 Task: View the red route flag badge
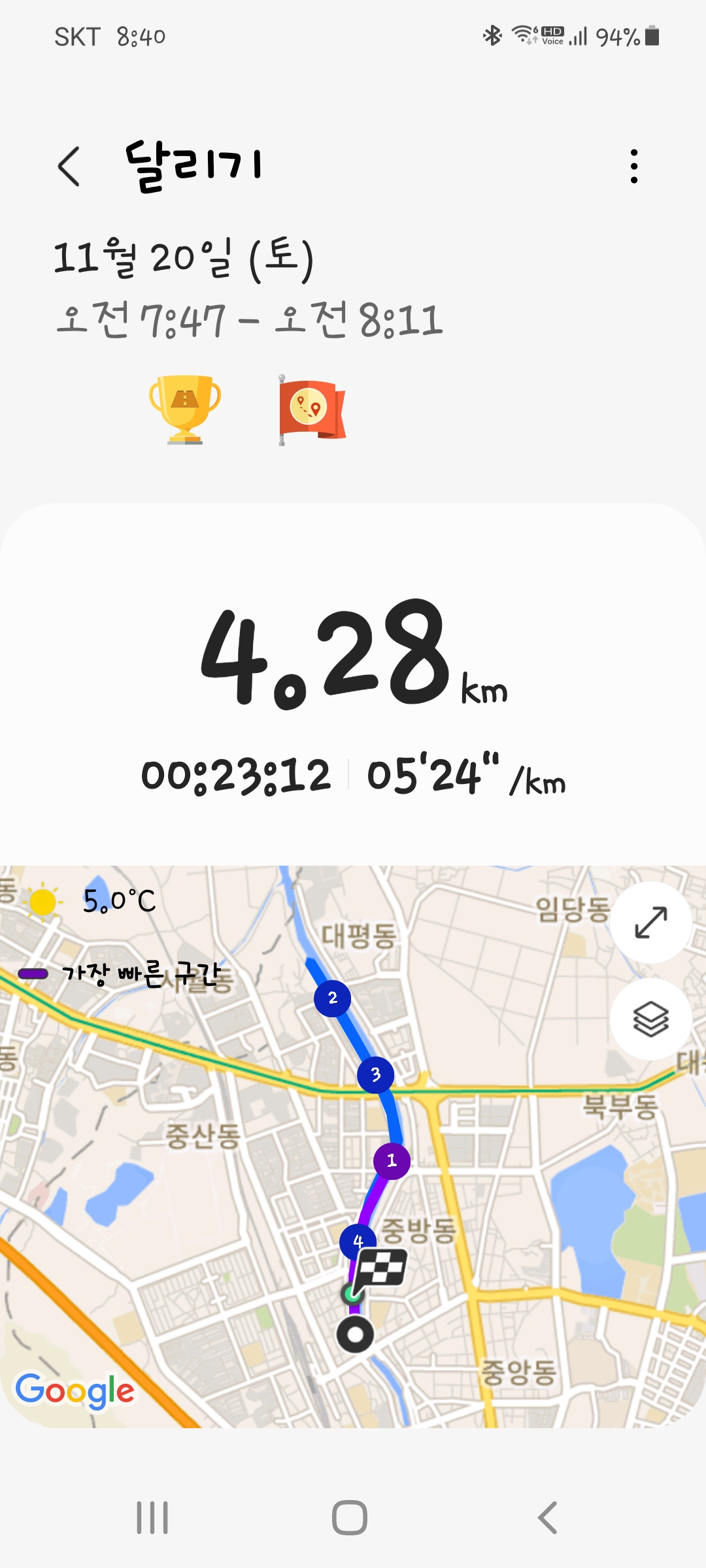(312, 410)
